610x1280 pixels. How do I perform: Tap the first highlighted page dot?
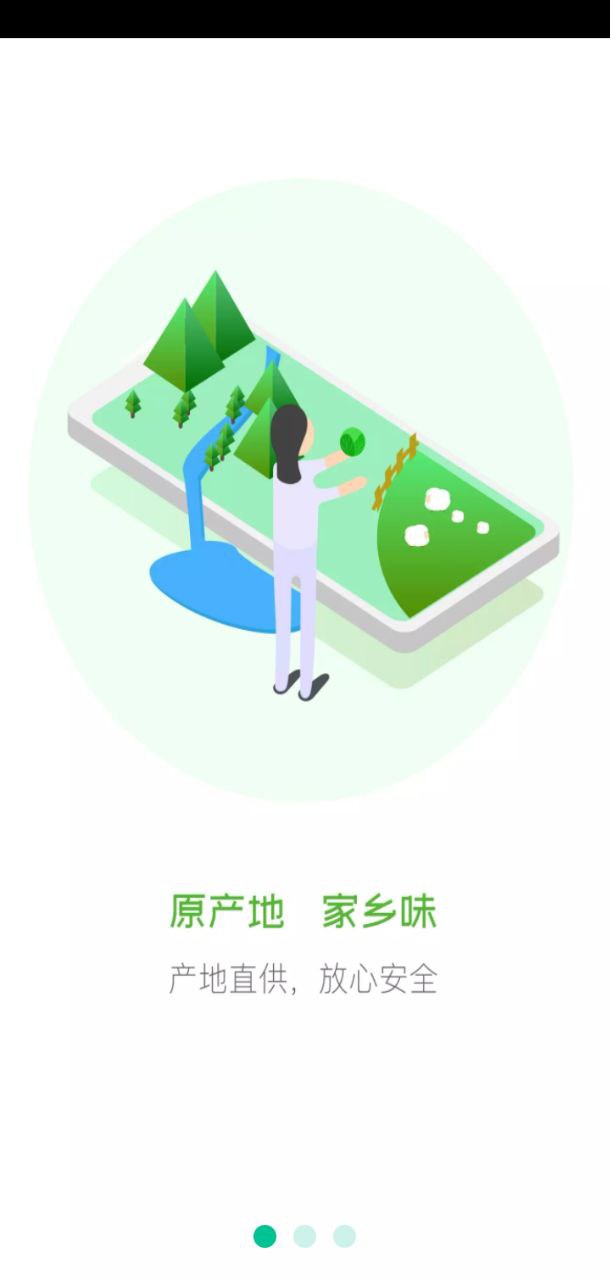[x=265, y=1236]
